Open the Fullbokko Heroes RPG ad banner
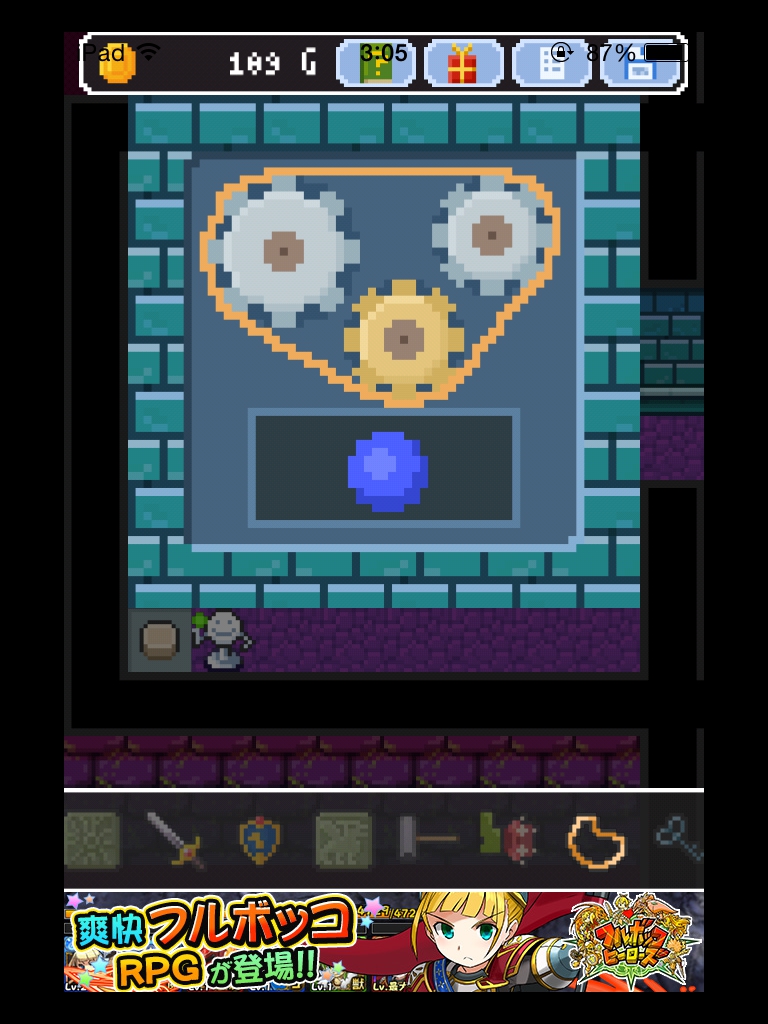The width and height of the screenshot is (768, 1024). pos(384,942)
